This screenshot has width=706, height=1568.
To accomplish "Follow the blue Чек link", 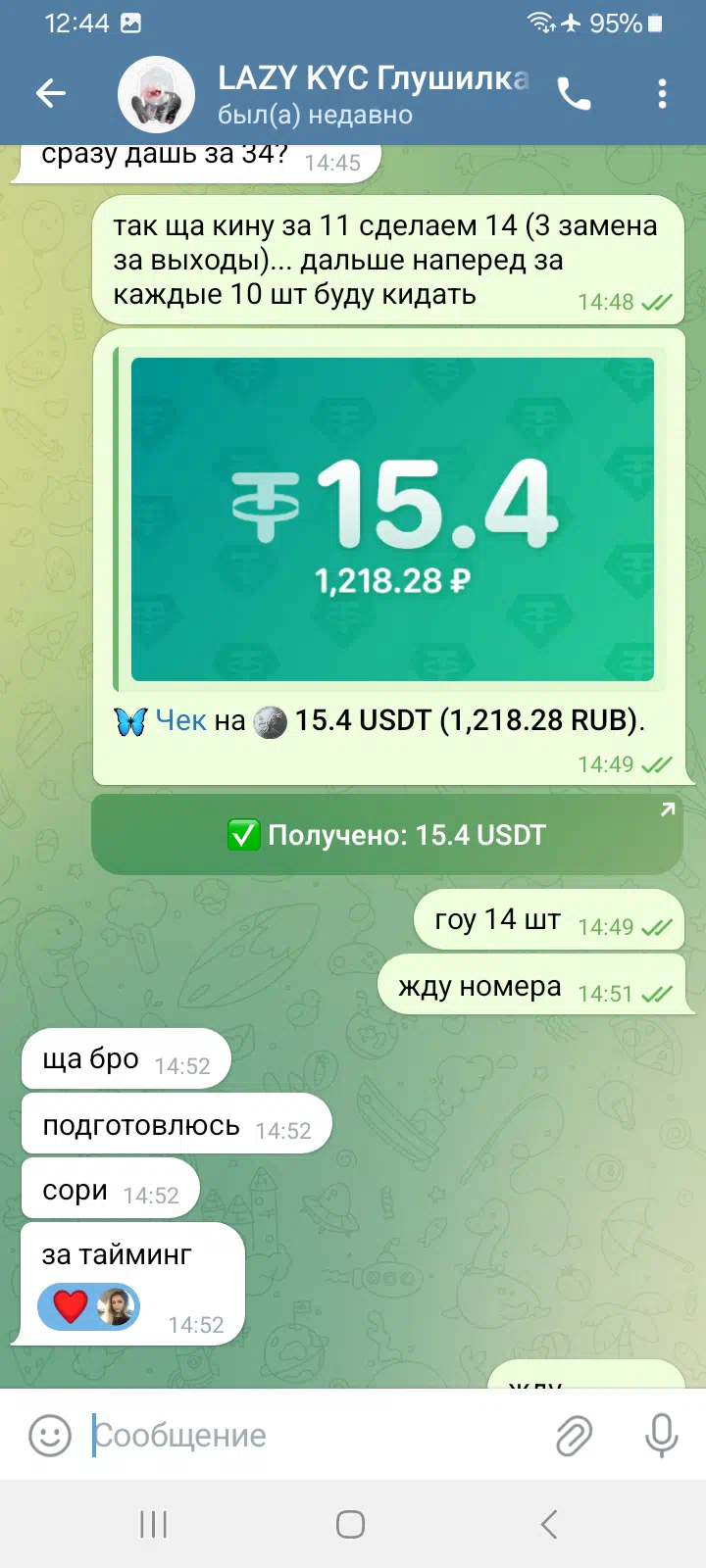I will (x=180, y=720).
